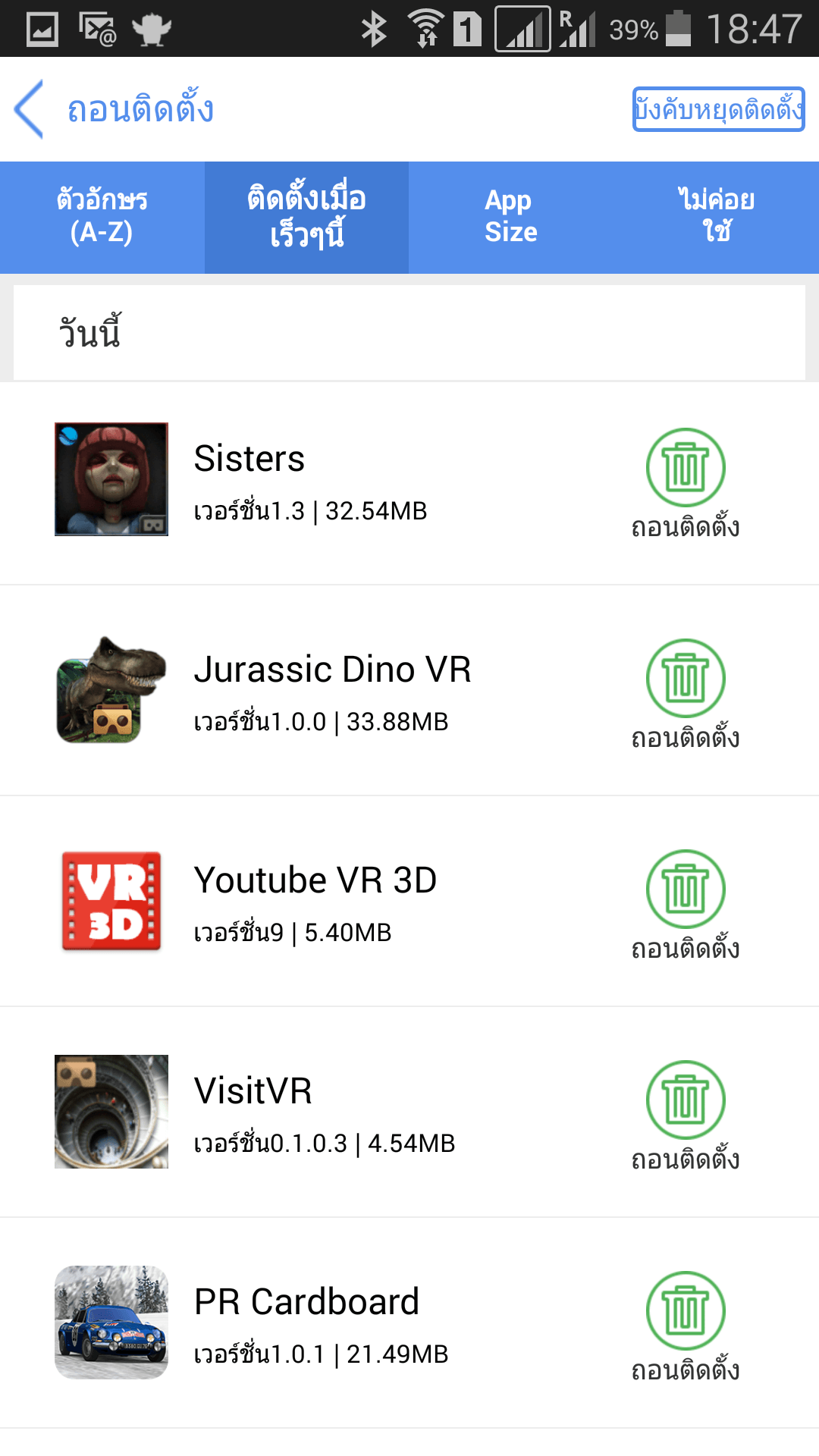
Task: Switch to the ตัวอักษร (A-Z) tab
Action: point(102,217)
